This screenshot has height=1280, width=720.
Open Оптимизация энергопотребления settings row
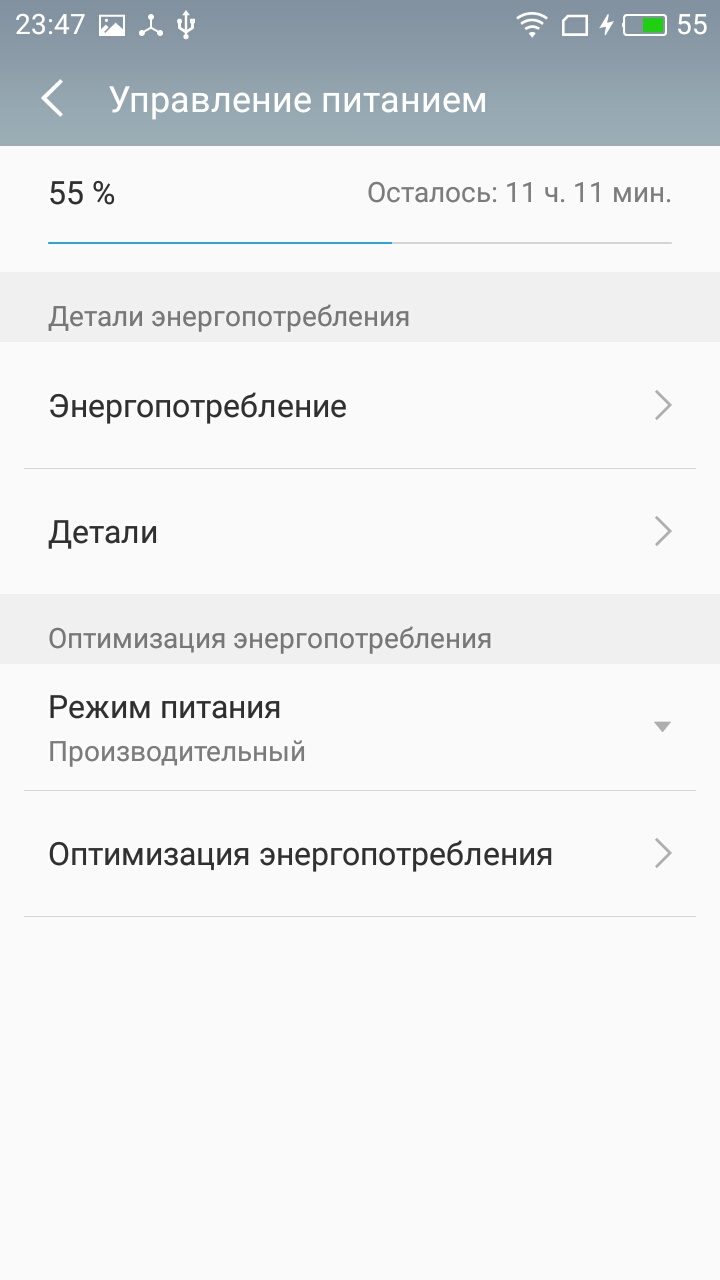click(360, 854)
